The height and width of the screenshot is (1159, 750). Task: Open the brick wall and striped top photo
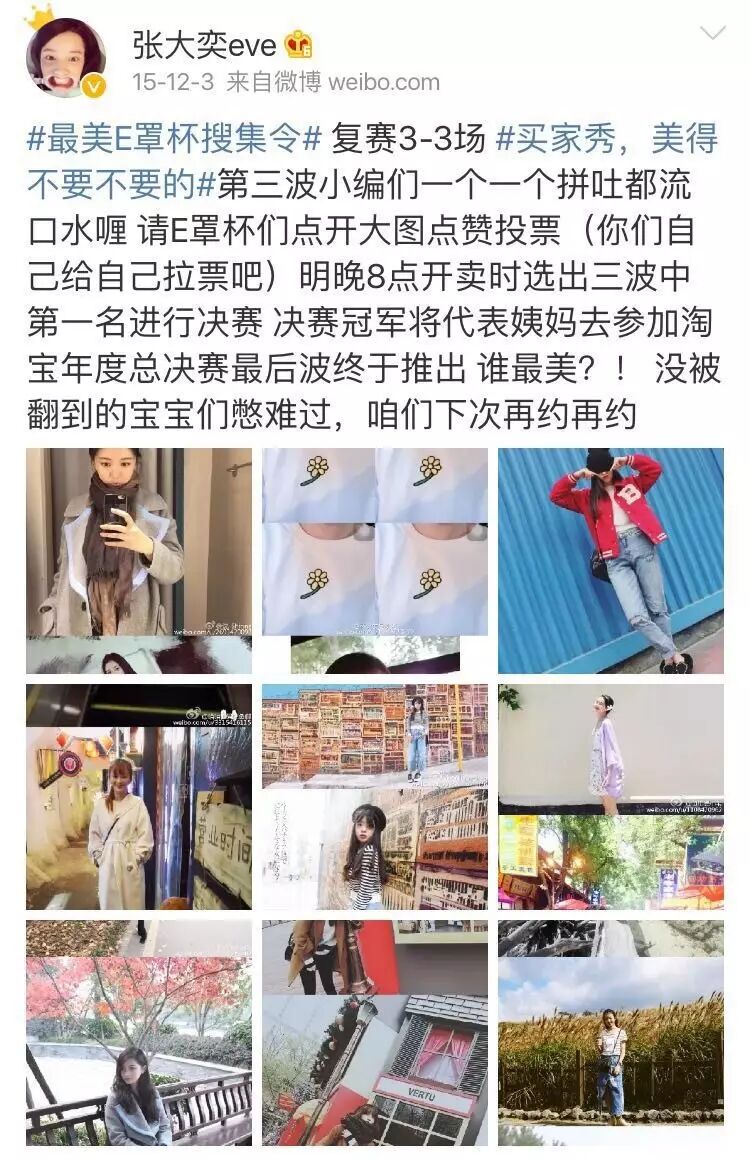click(375, 796)
